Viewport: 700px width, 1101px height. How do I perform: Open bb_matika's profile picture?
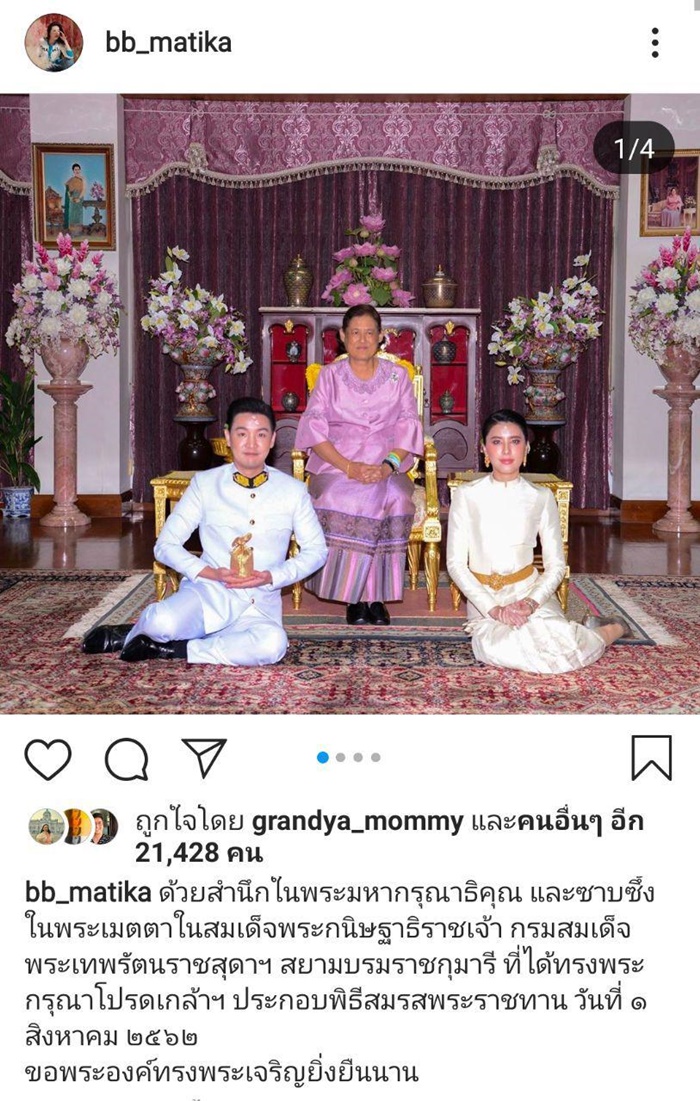(x=53, y=43)
